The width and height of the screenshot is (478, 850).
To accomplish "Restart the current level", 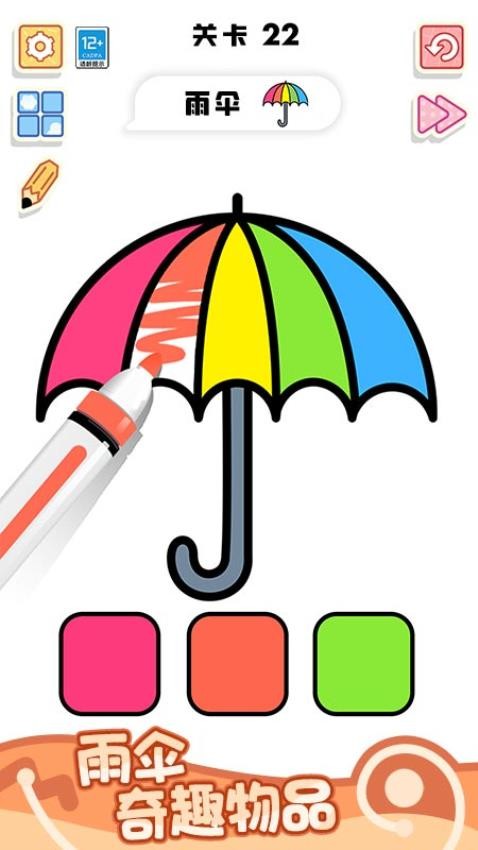I will coord(442,47).
